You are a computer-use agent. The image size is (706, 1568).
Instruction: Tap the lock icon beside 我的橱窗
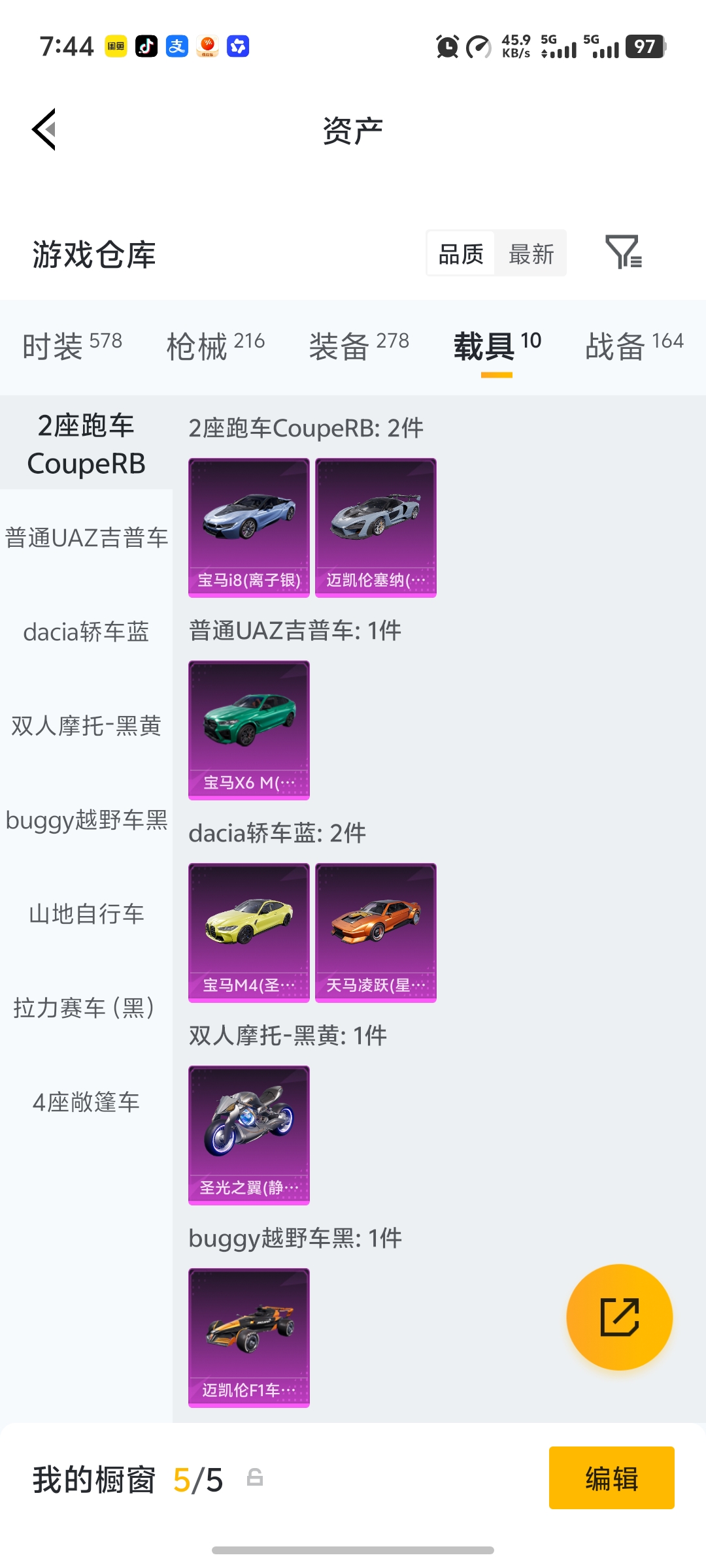(254, 1480)
